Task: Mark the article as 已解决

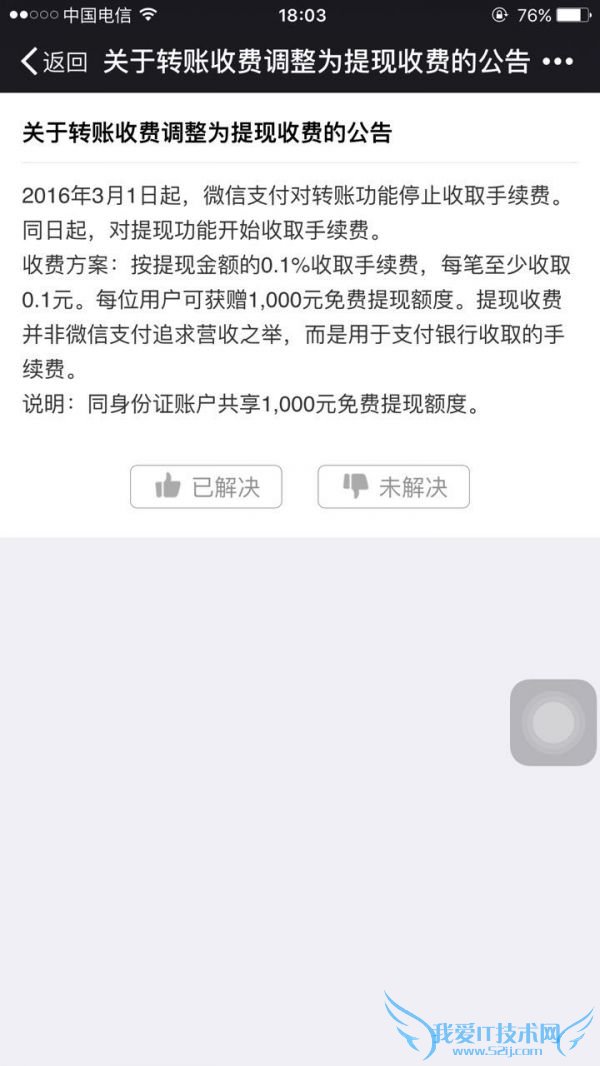Action: [206, 487]
